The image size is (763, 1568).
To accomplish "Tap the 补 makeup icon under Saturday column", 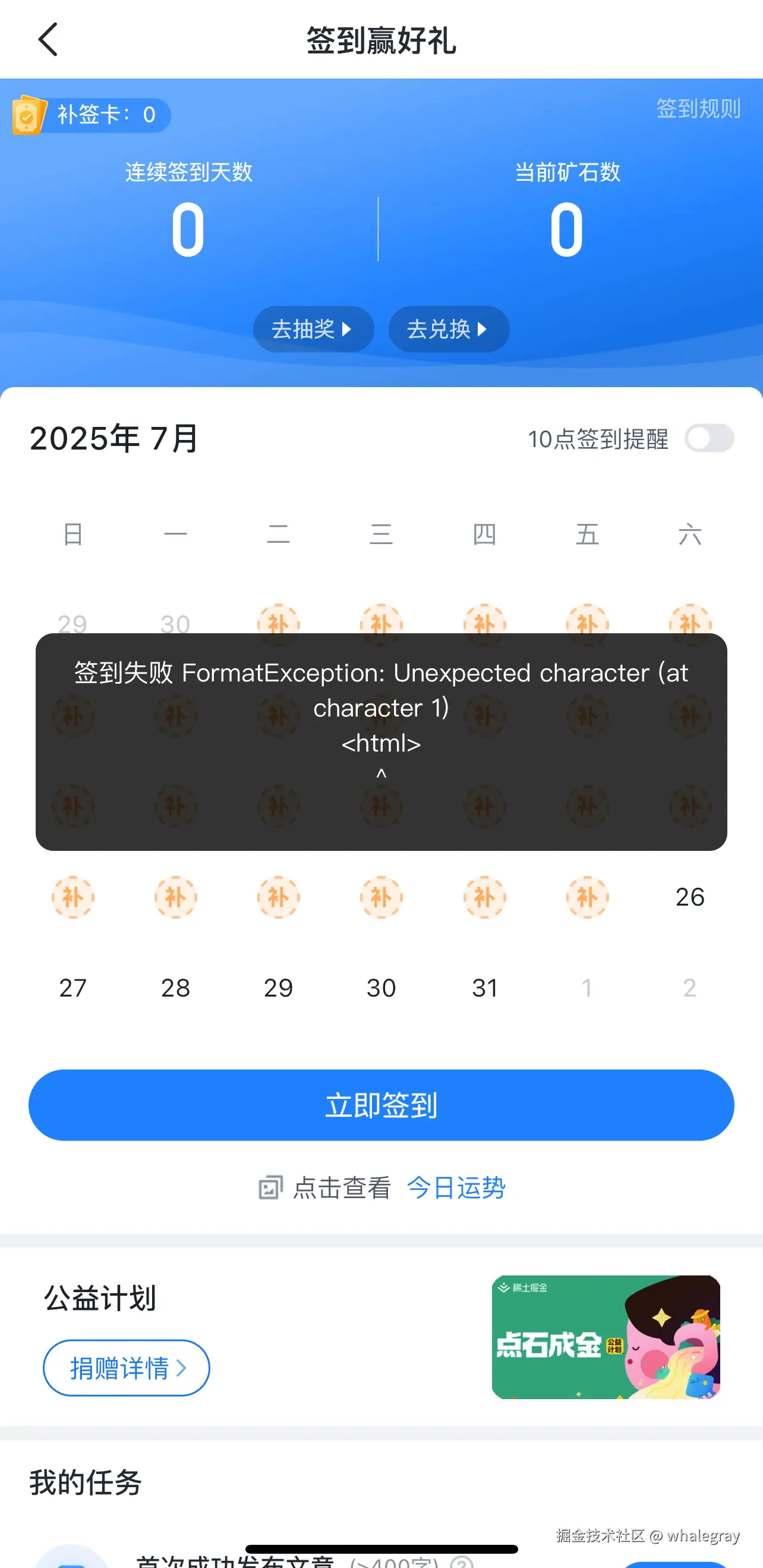I will pos(690,622).
